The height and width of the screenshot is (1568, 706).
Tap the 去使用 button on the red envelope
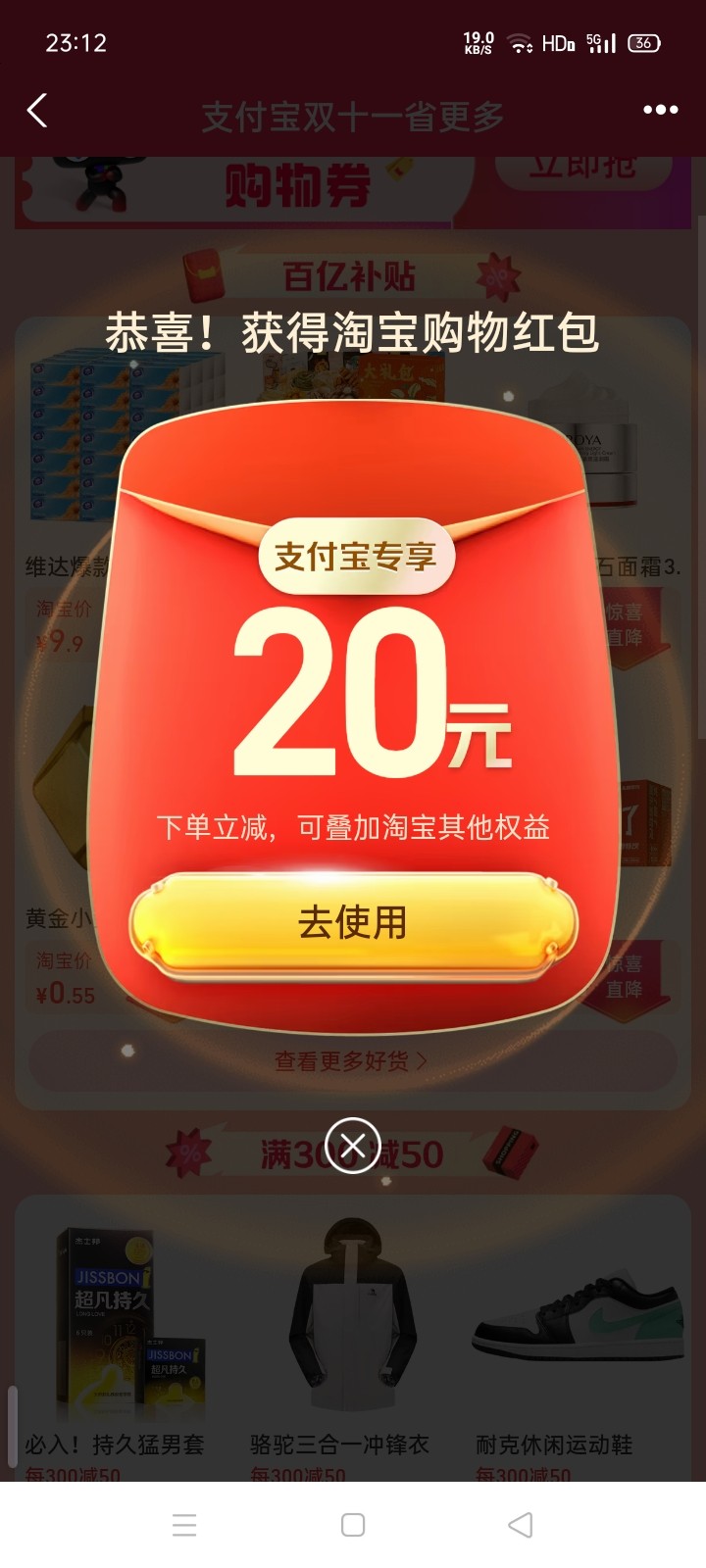353,923
